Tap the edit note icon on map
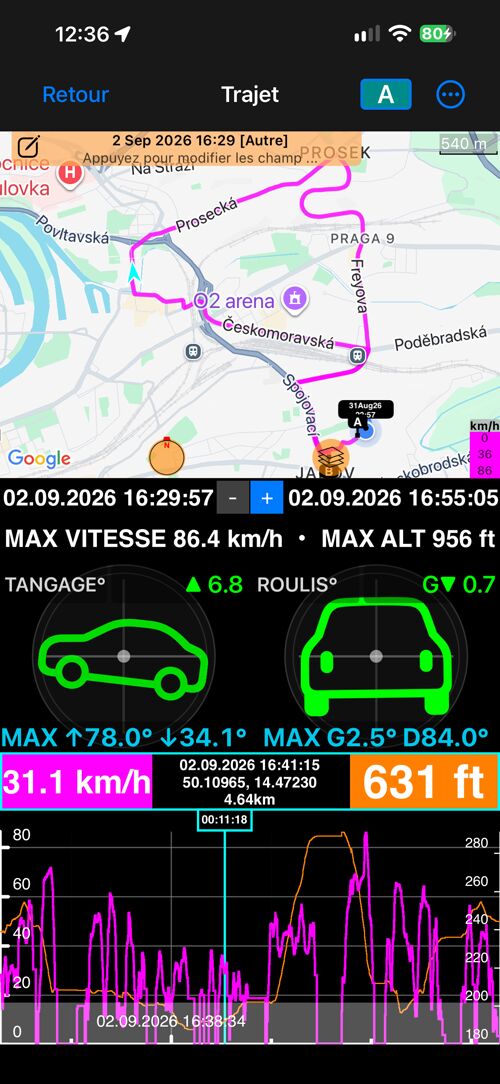Screen dimensions: 500x1084 (28, 147)
